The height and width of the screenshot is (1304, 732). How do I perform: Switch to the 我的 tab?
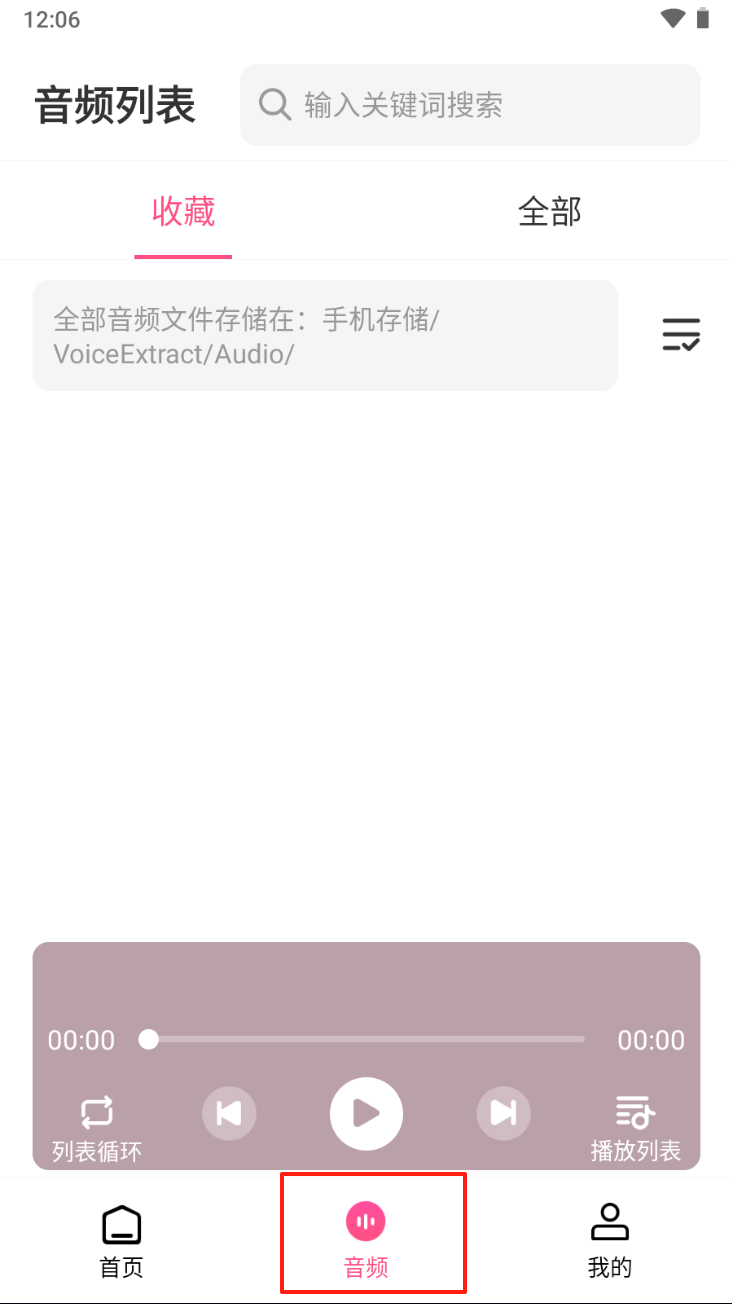click(610, 1241)
